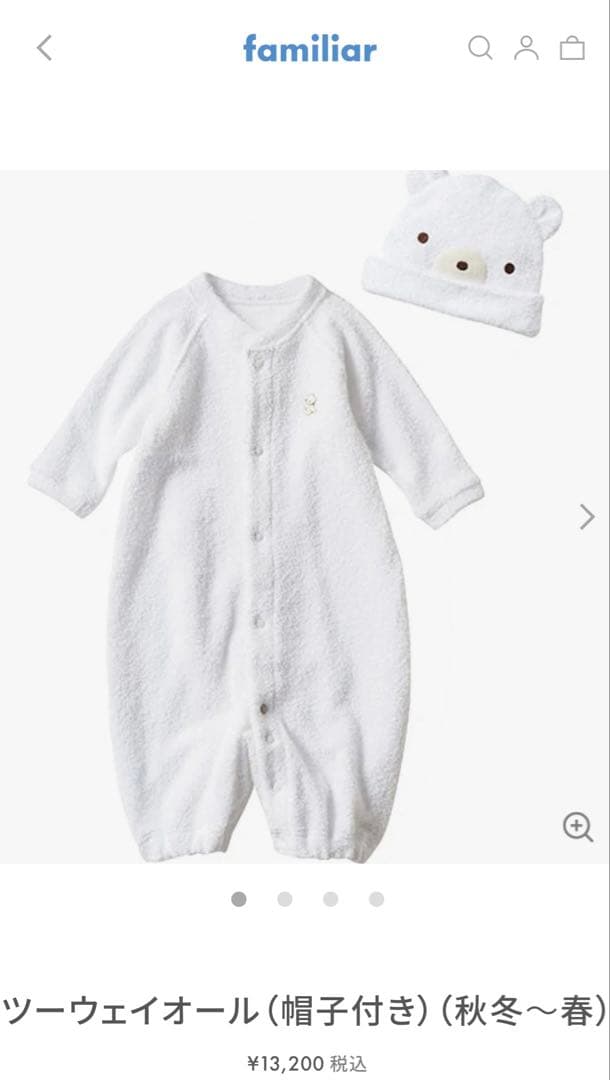The width and height of the screenshot is (610, 1080).
Task: Go back using the top-left arrow
Action: point(44,48)
